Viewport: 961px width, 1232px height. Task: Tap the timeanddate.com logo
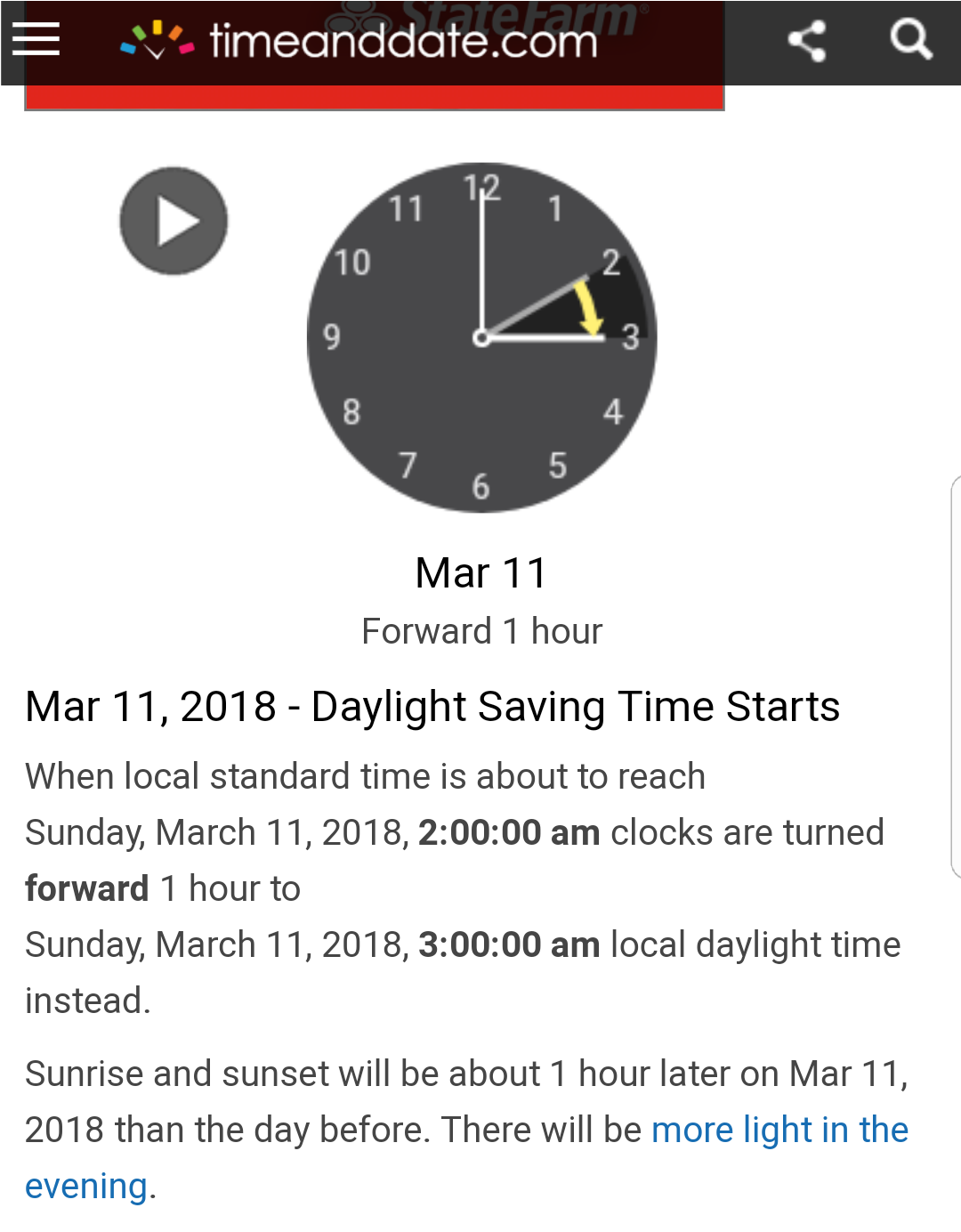coord(359,41)
